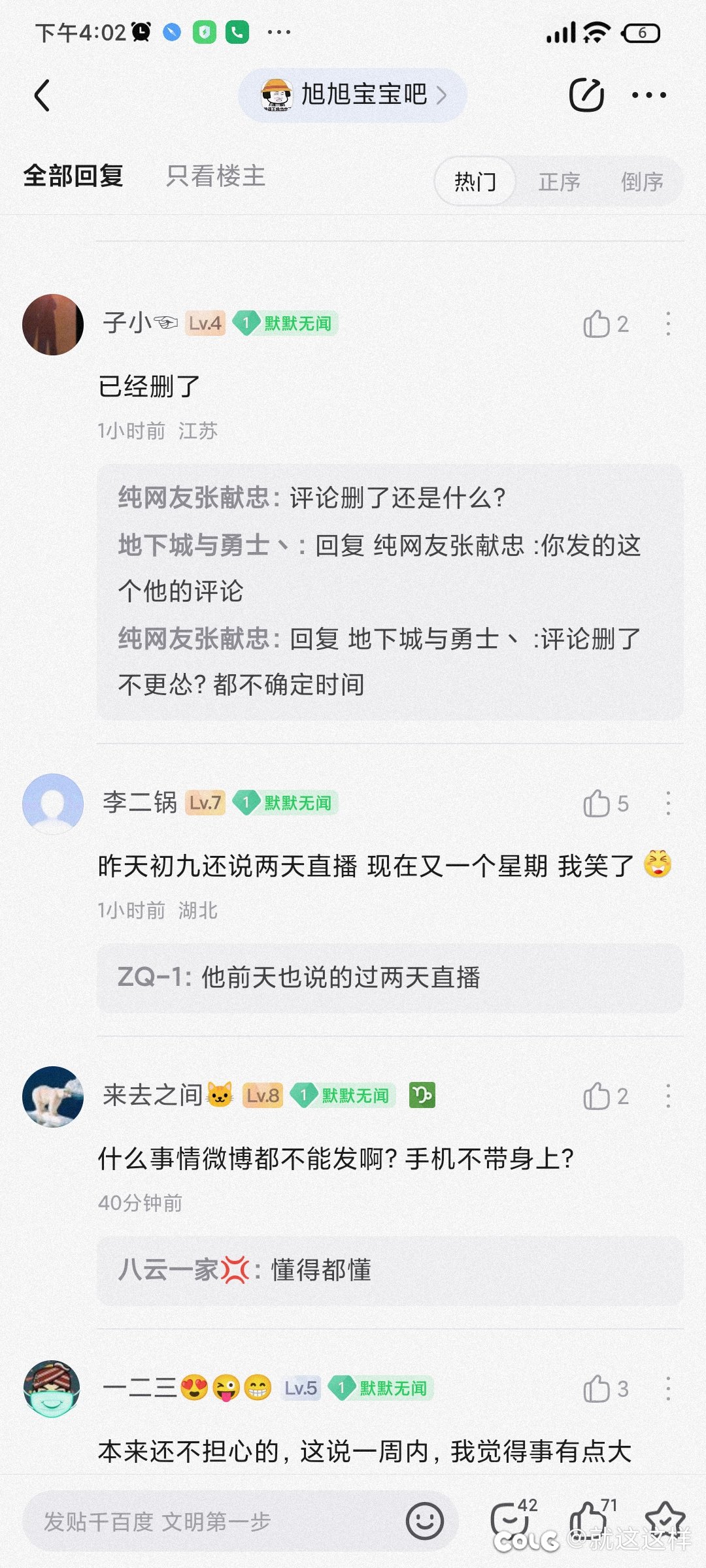706x1568 pixels.
Task: Sort replies in 正序 order
Action: [x=559, y=182]
